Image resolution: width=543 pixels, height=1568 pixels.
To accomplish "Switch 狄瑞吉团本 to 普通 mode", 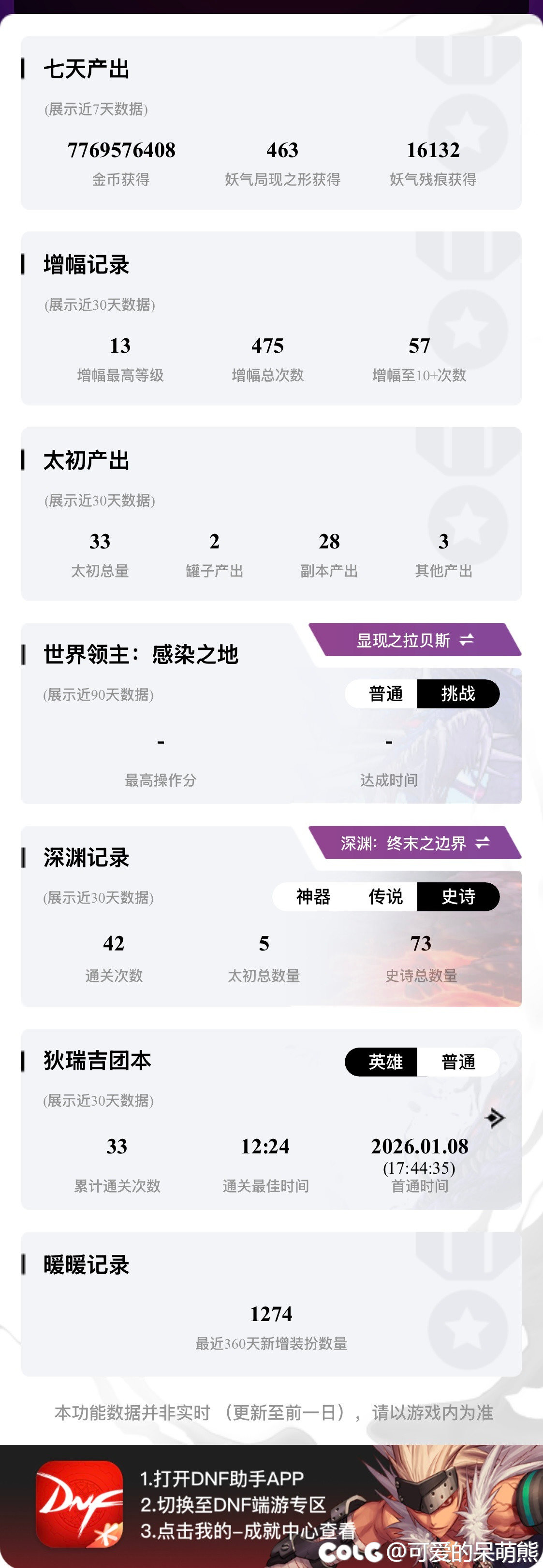I will (458, 1062).
